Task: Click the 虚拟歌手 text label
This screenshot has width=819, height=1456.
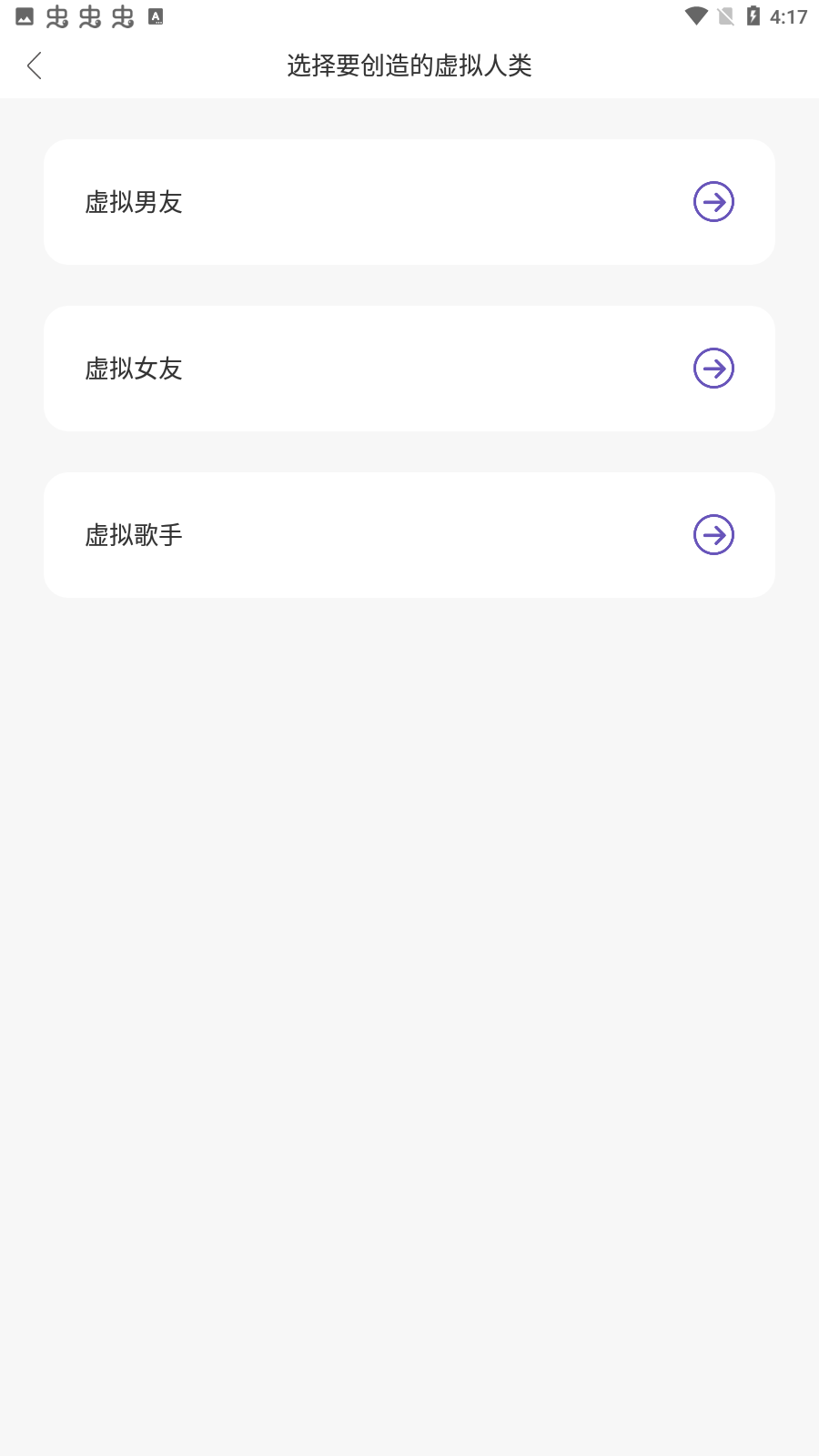Action: click(x=135, y=536)
